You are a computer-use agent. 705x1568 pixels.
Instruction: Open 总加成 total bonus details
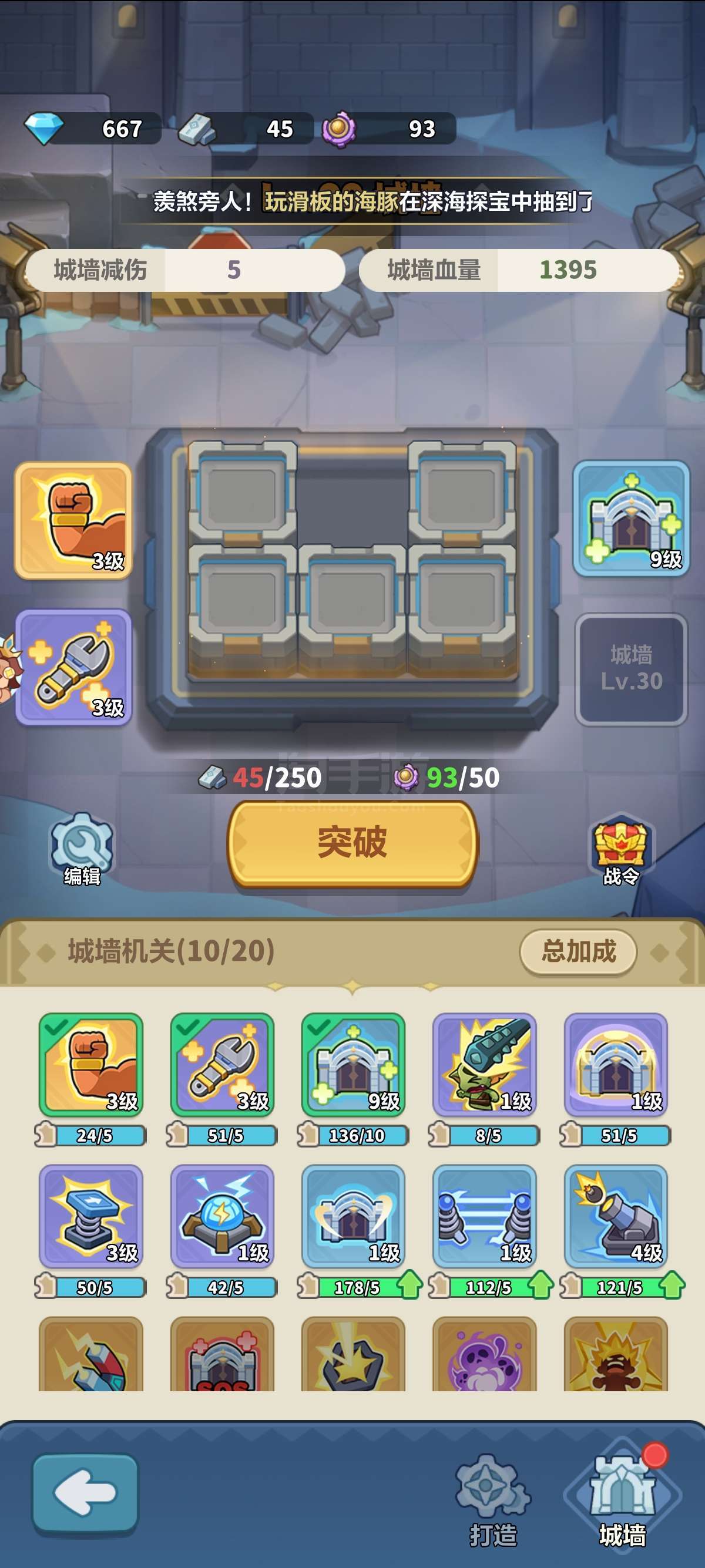578,951
